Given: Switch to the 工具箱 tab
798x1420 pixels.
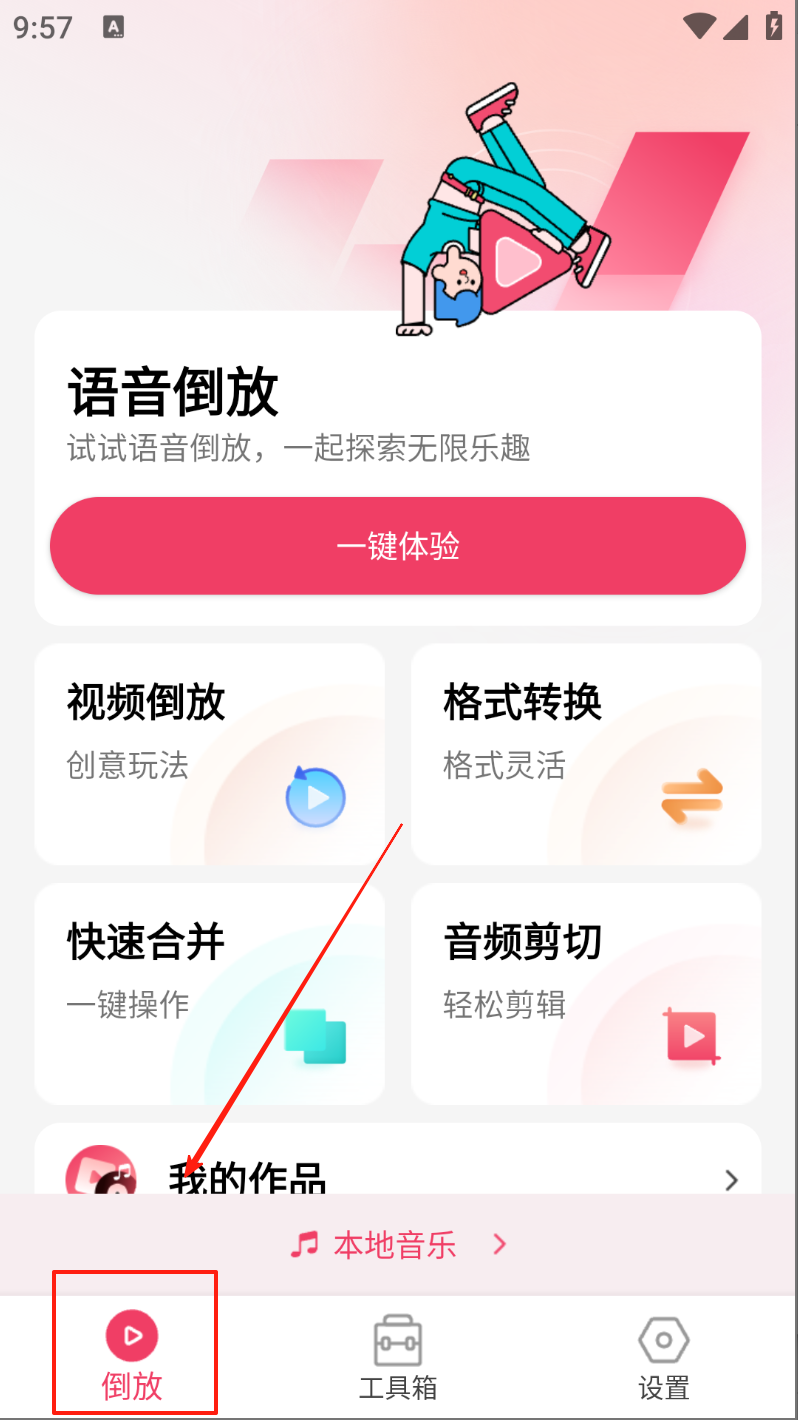Looking at the screenshot, I should click(x=398, y=1357).
